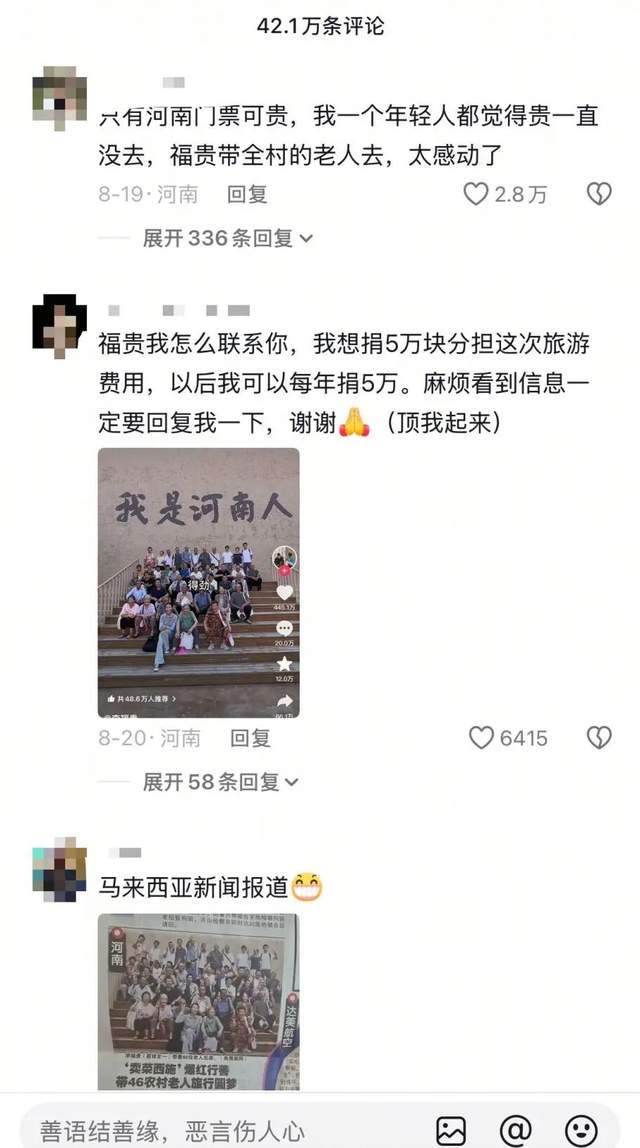The image size is (640, 1148).
Task: Reply to the comment dated 8-19
Action: (x=247, y=194)
